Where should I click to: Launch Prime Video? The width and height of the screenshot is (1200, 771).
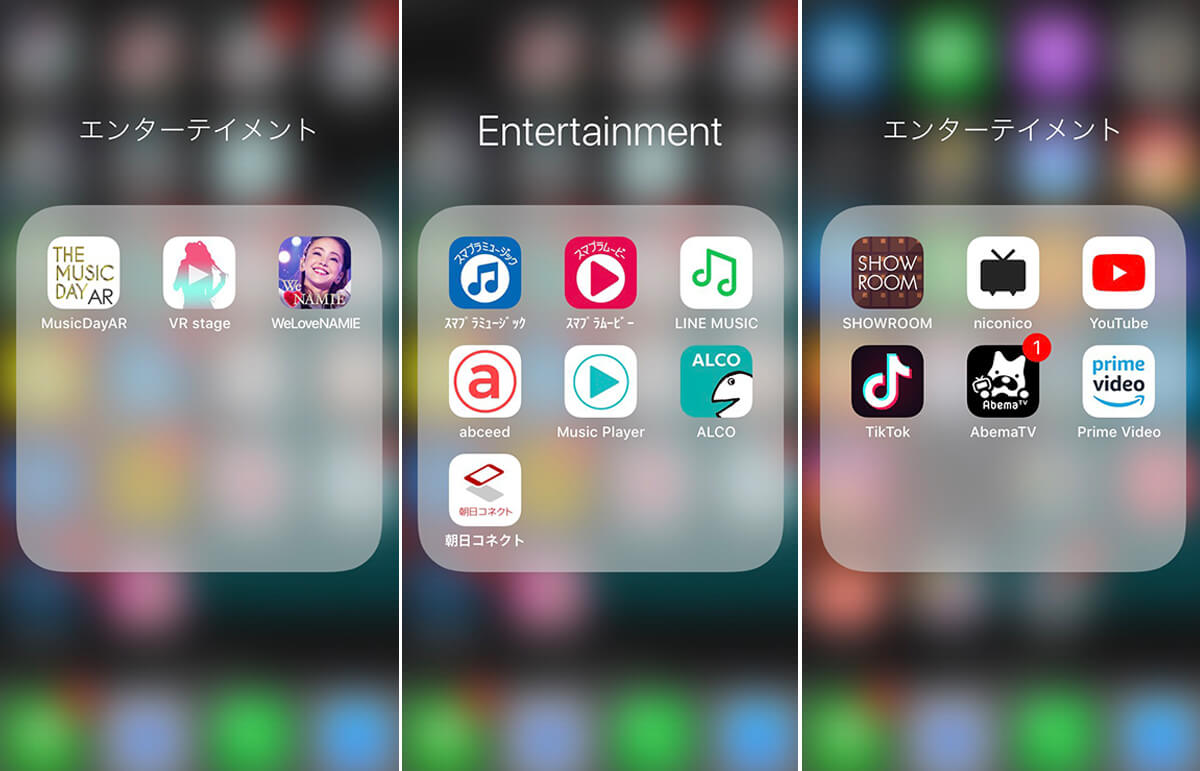(x=1119, y=381)
